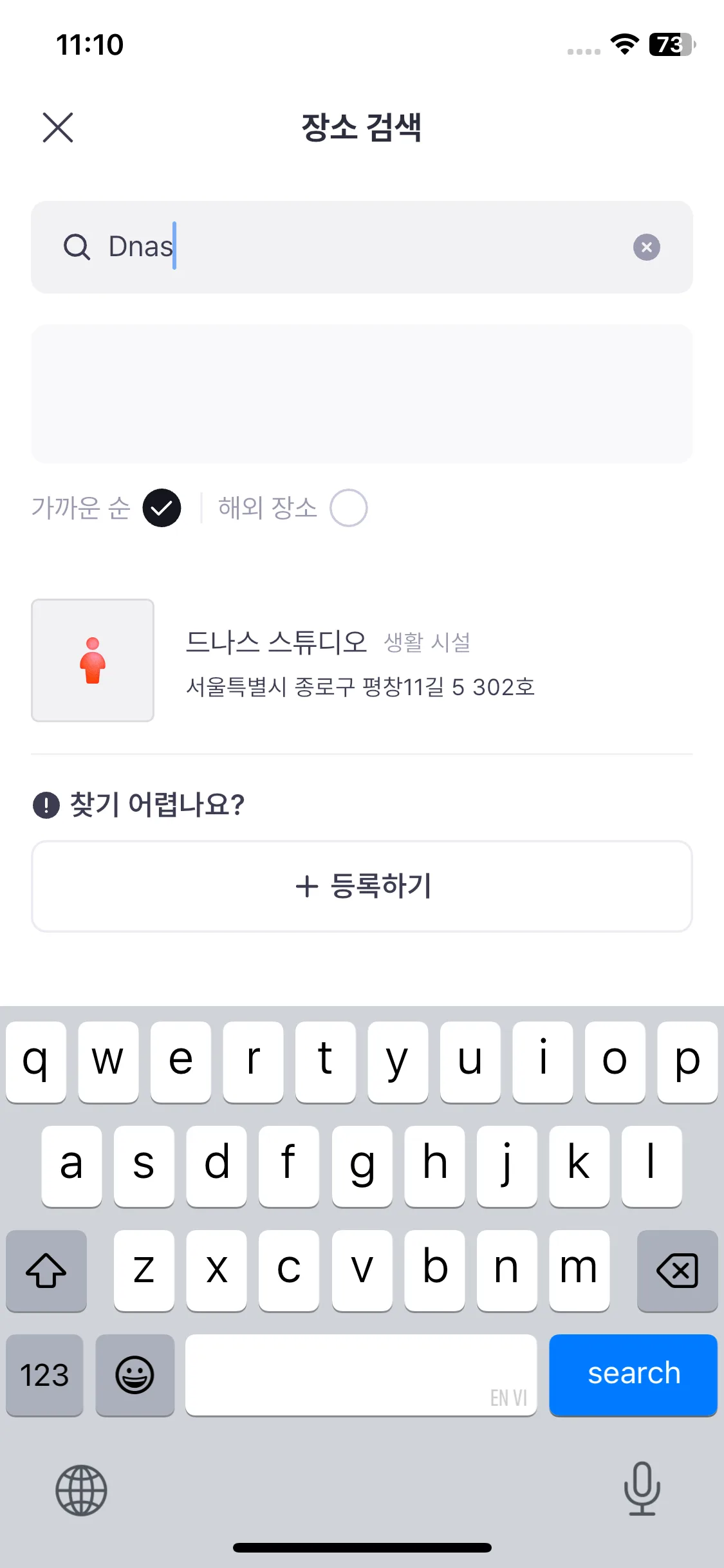Viewport: 724px width, 1568px height.
Task: Tap the red person thumbnail of 드나스 스튜디오
Action: [x=92, y=659]
